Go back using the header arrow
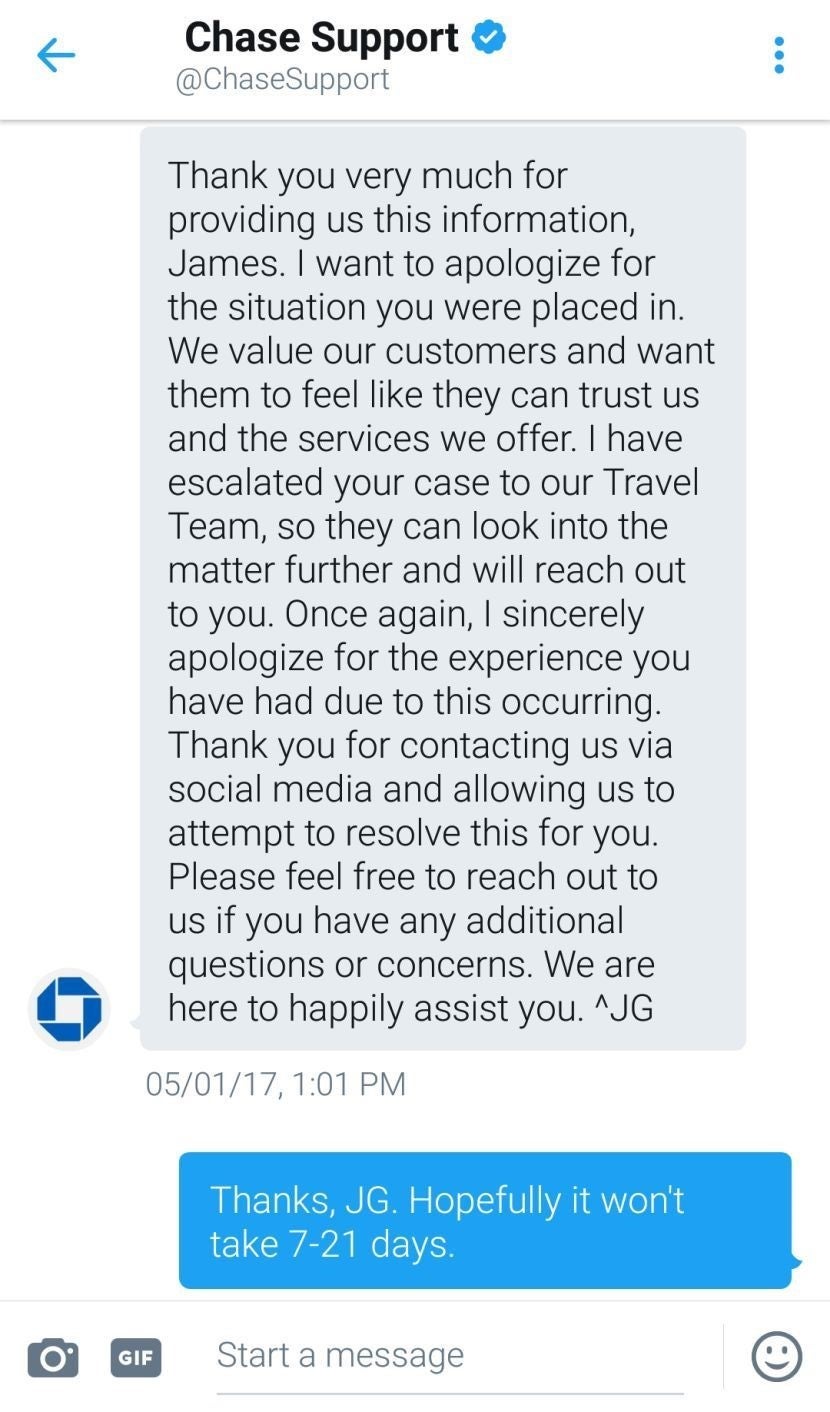The image size is (830, 1412). 56,56
